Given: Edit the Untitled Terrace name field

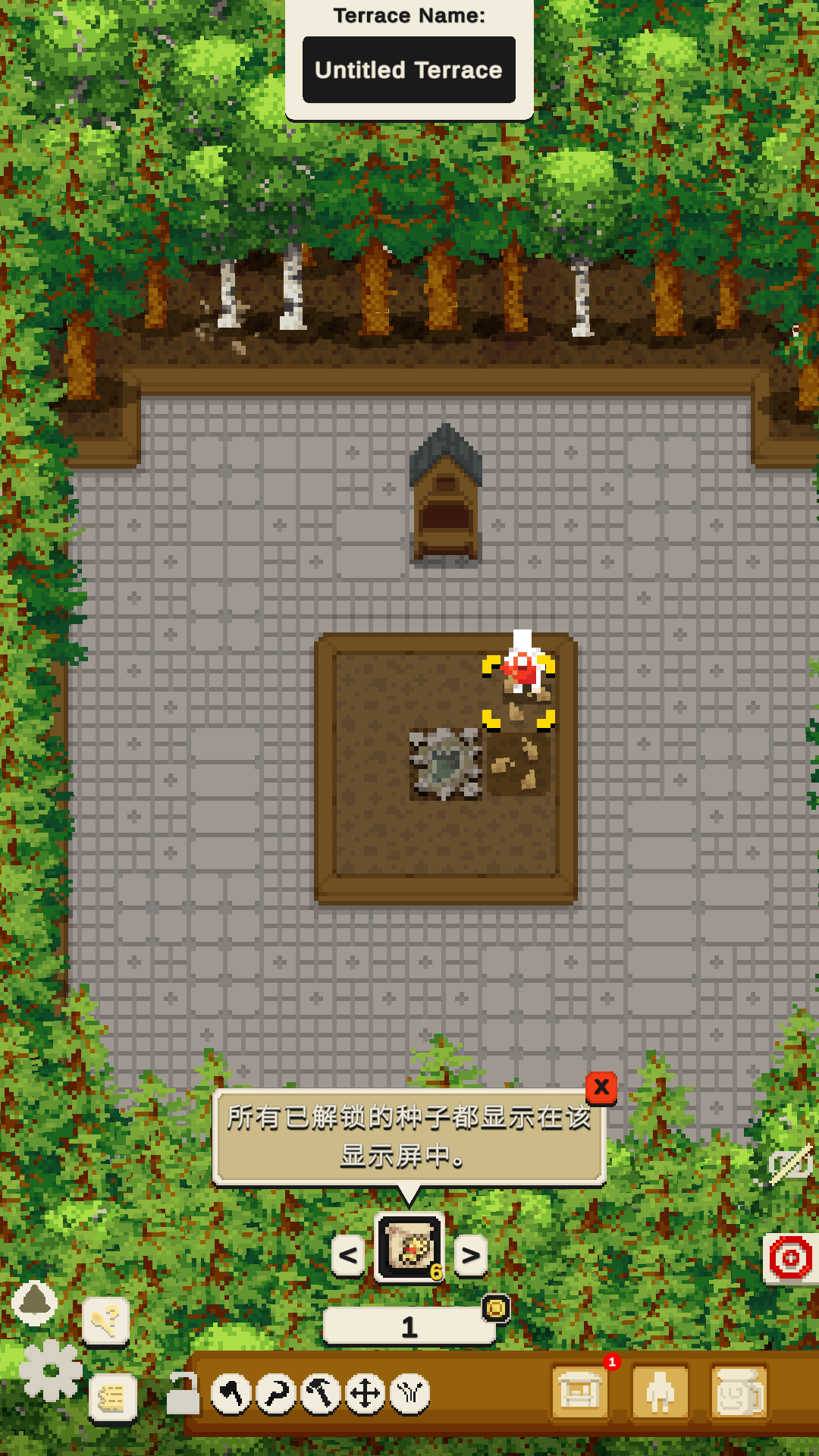Looking at the screenshot, I should pos(409,70).
